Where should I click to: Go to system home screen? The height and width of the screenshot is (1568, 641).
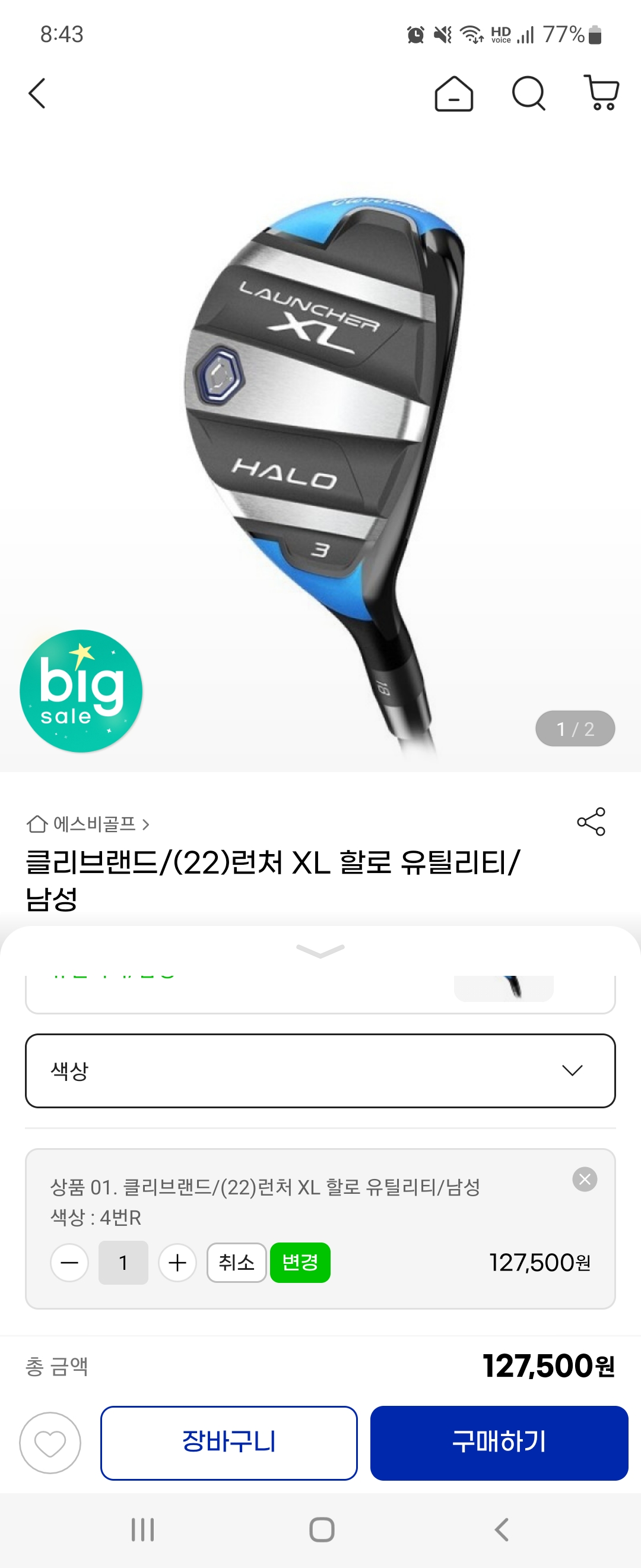pyautogui.click(x=322, y=1529)
